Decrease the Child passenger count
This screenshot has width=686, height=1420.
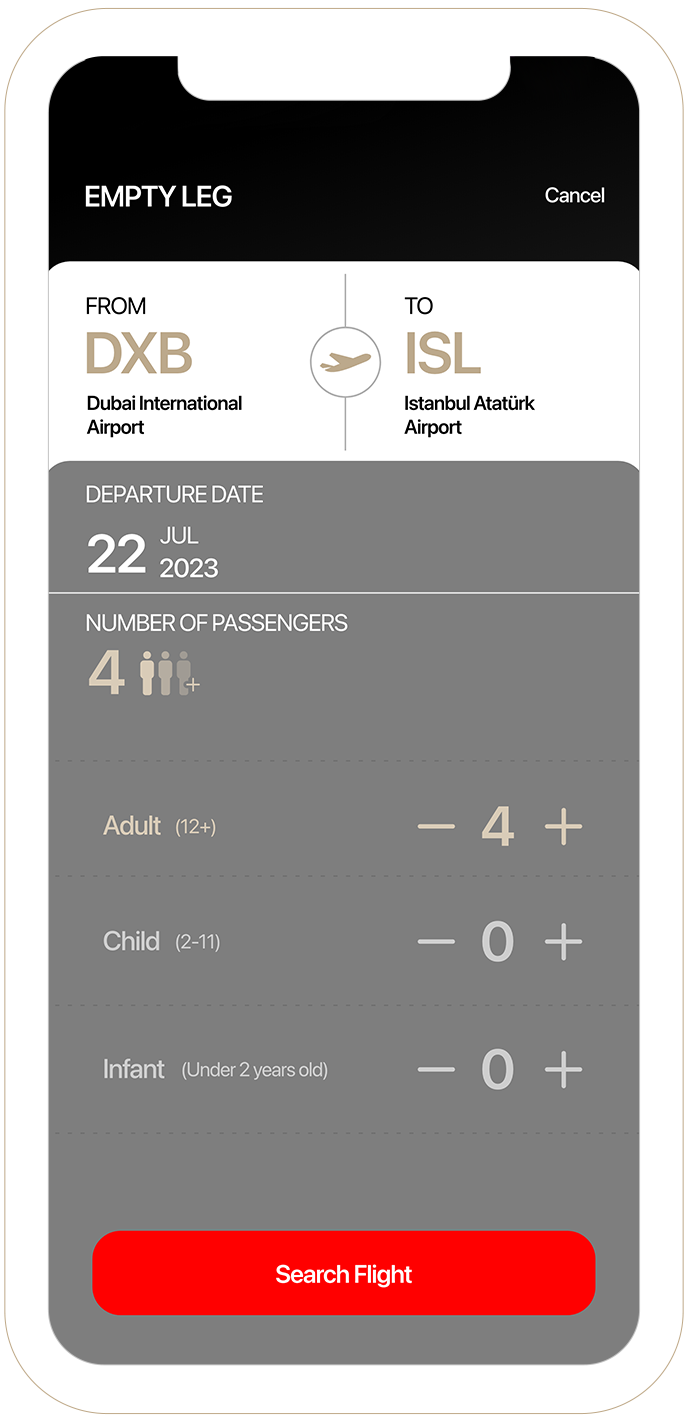436,942
